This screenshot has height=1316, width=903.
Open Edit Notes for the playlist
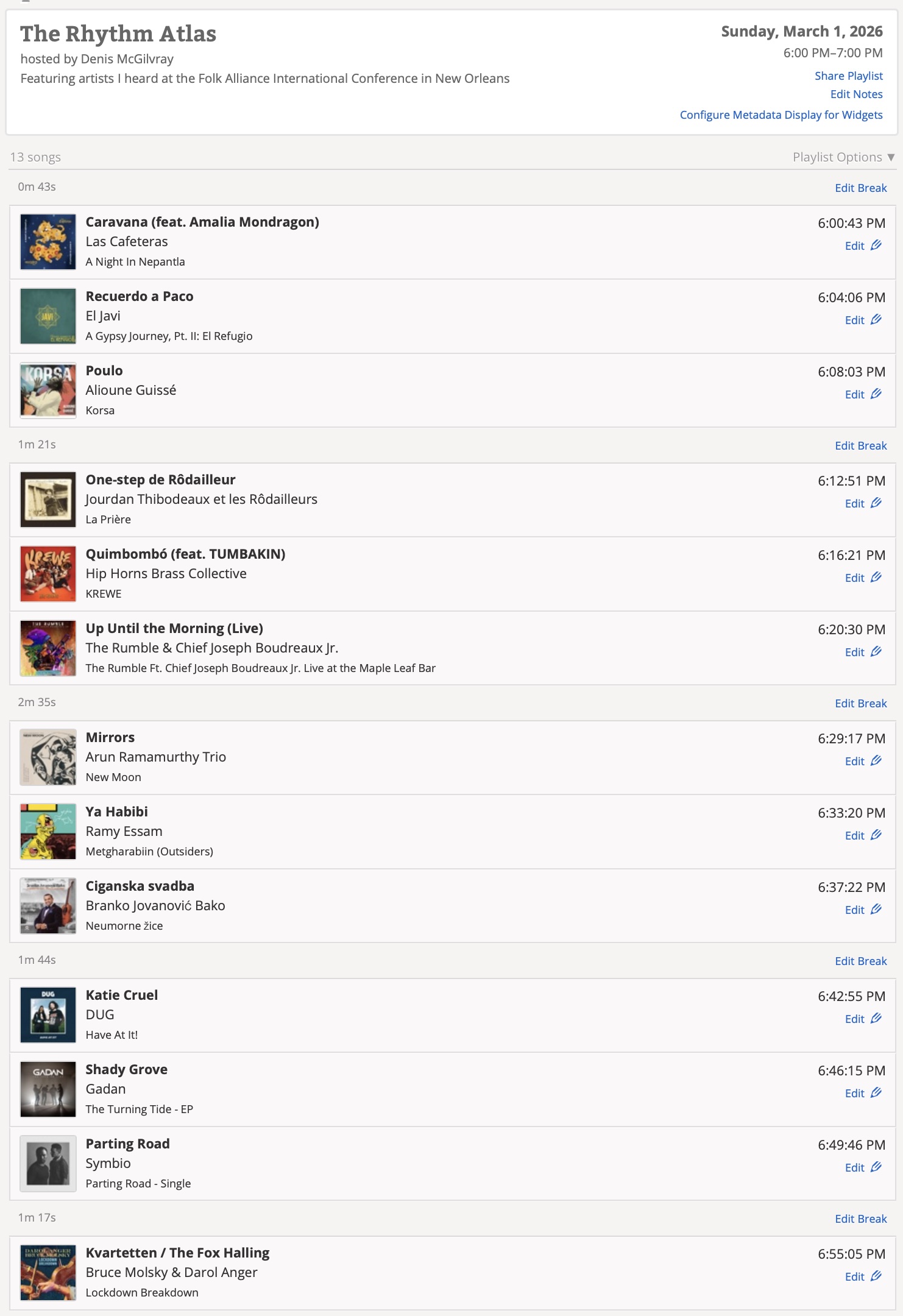pyautogui.click(x=856, y=94)
